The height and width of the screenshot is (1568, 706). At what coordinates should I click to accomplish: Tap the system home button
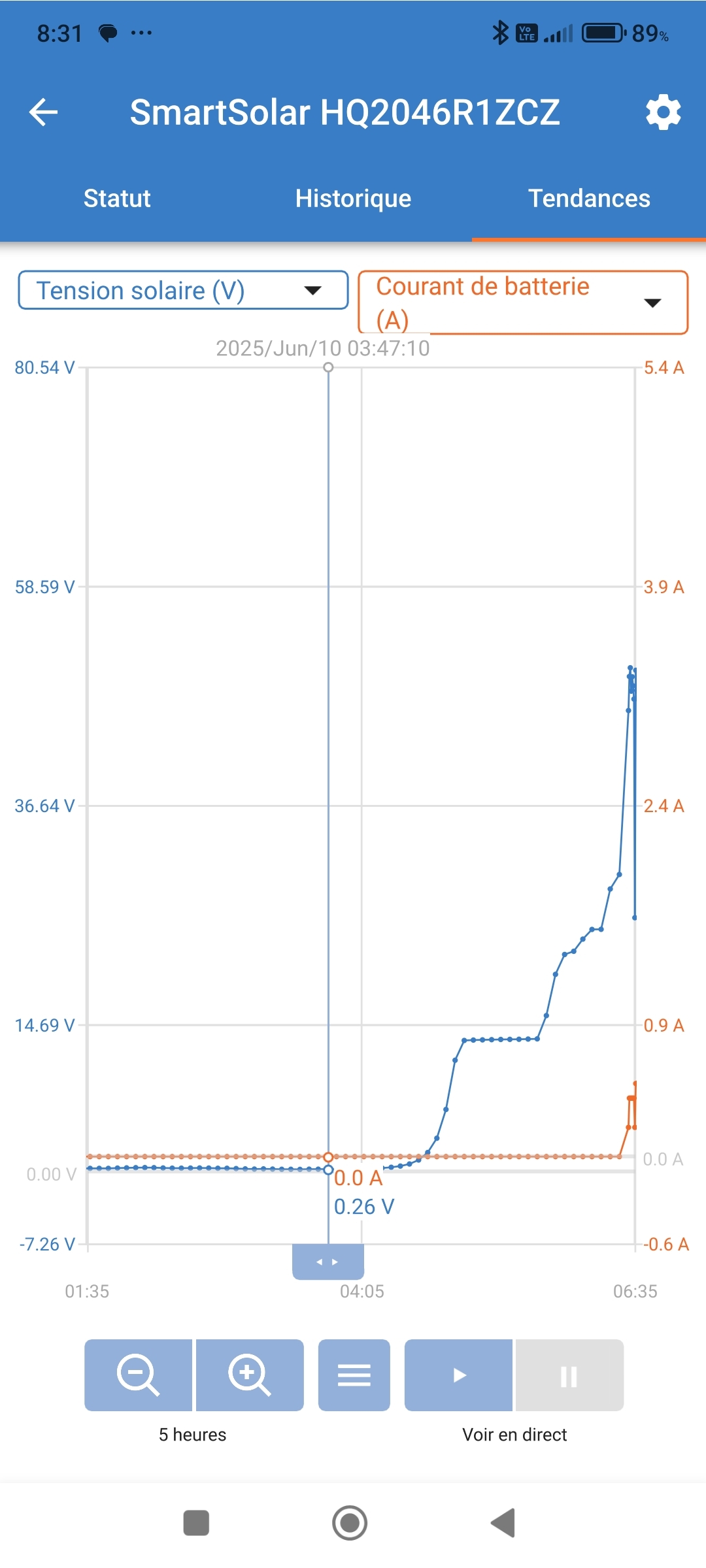point(350,1523)
